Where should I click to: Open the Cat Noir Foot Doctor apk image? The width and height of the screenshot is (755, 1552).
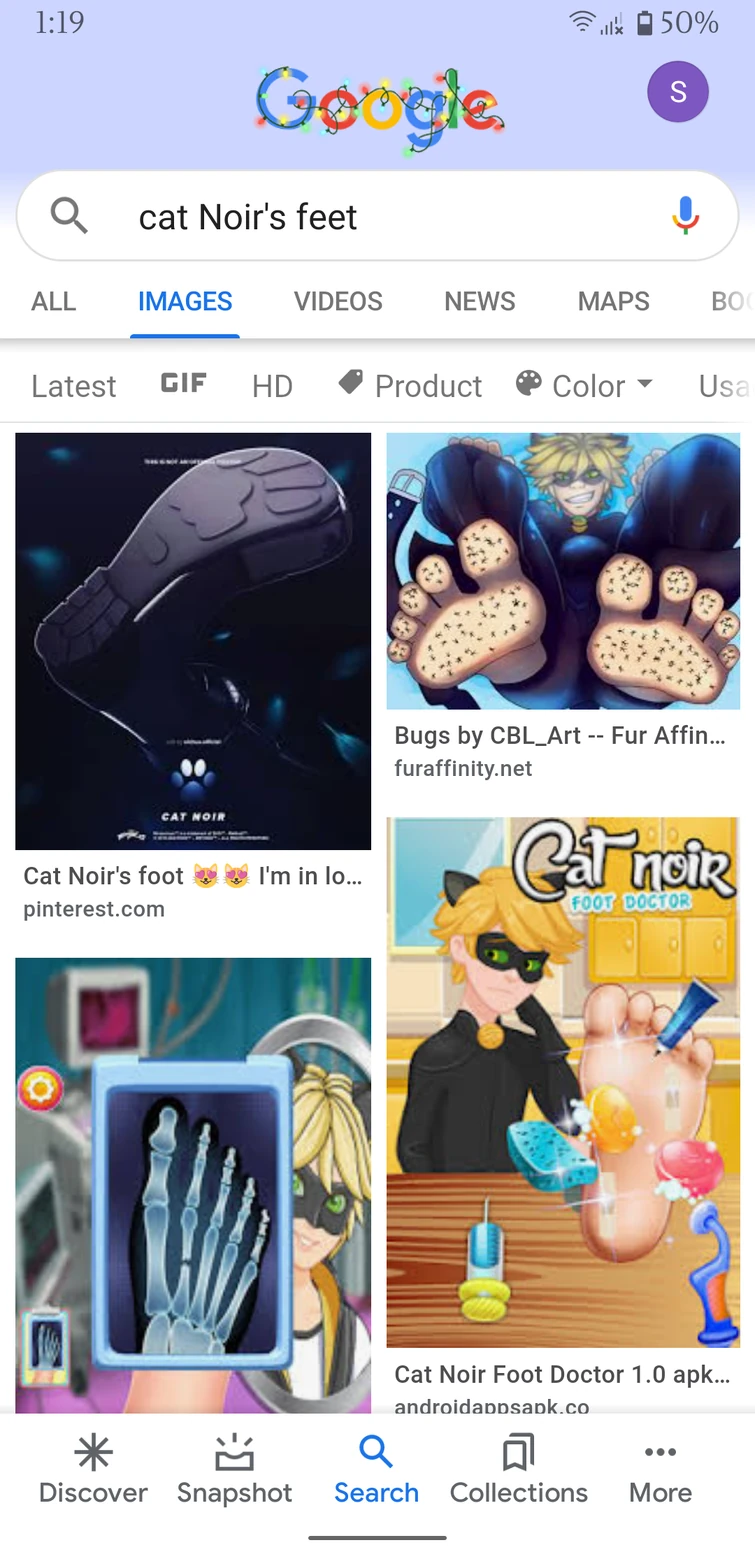[563, 1081]
